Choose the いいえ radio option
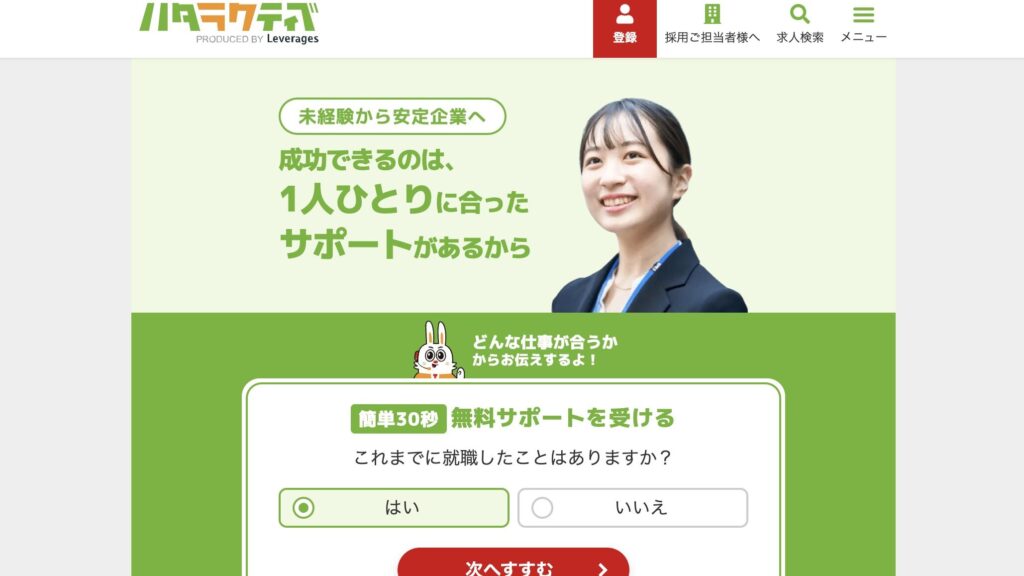 632,508
